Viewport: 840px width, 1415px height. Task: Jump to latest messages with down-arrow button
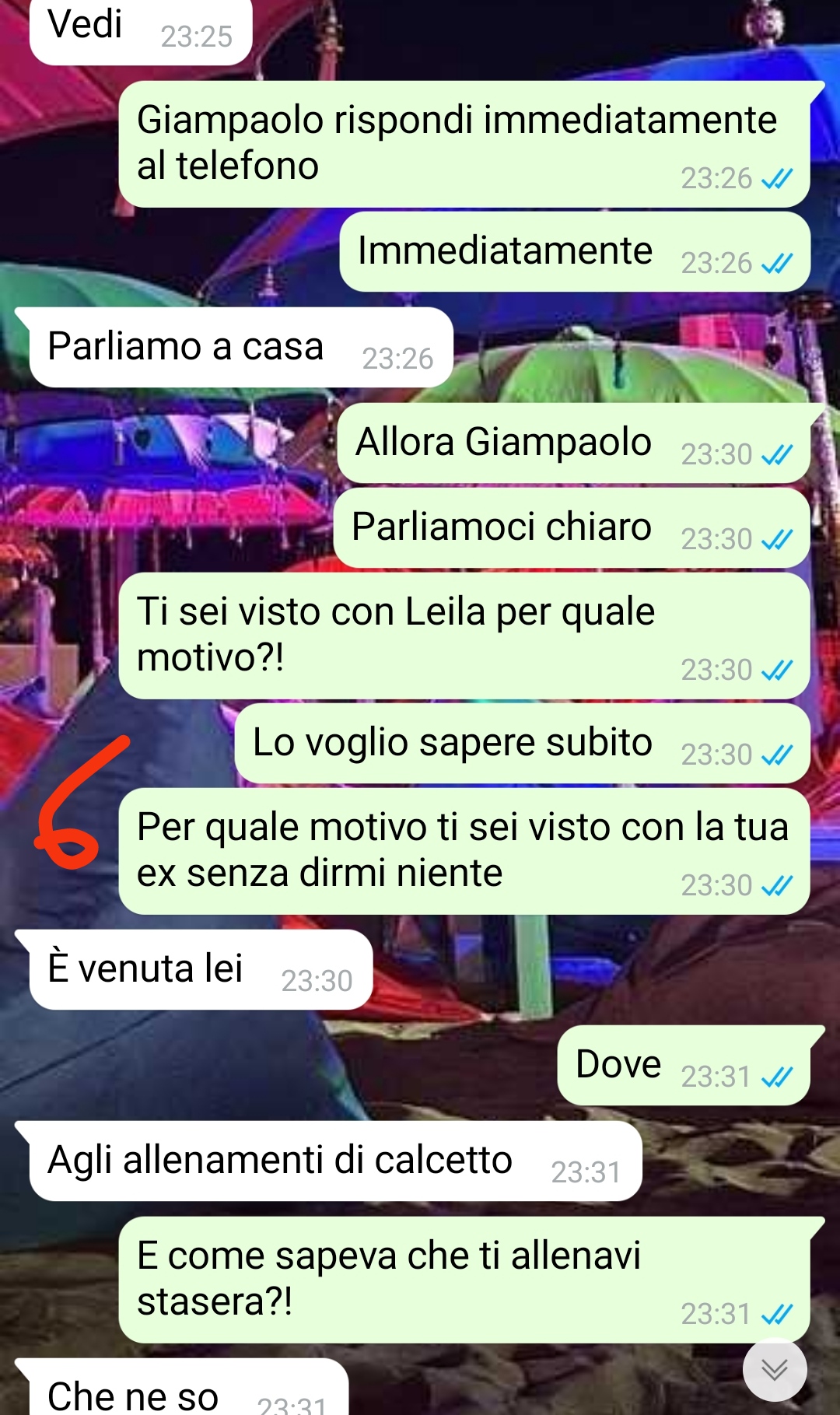[774, 1369]
